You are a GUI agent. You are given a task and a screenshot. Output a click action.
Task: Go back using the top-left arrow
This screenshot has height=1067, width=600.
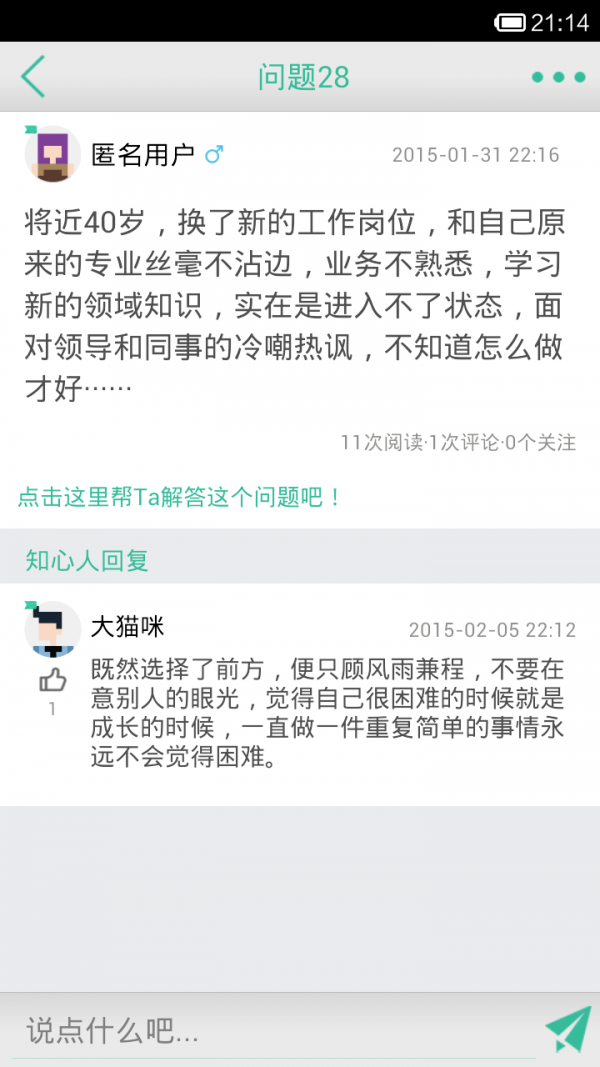pos(33,77)
